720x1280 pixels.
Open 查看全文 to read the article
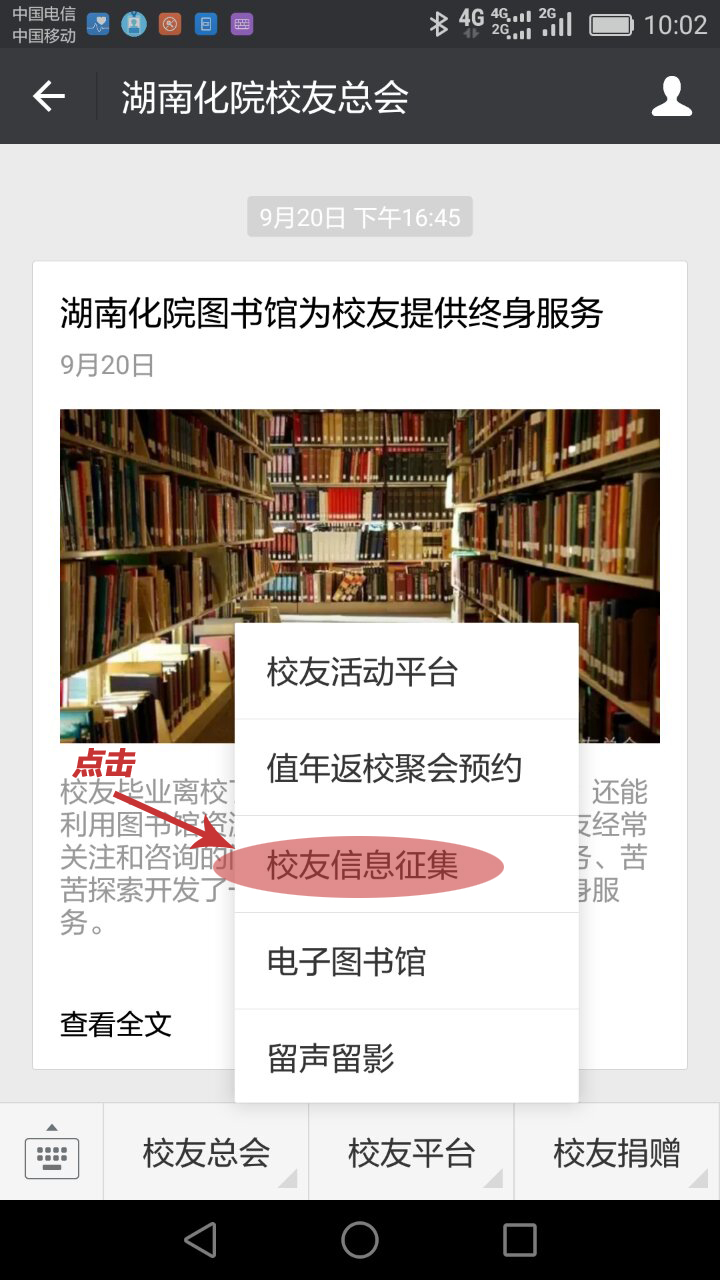click(x=116, y=1024)
